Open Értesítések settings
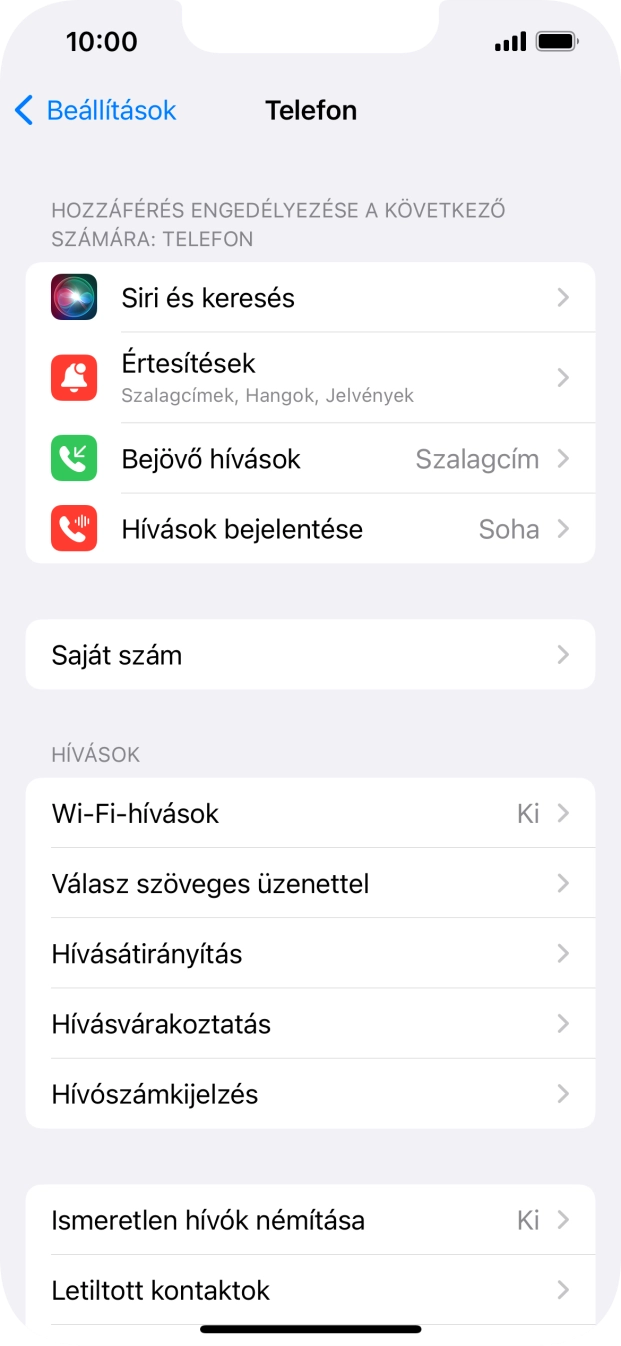Screen dimensions: 621x1346 pos(310,377)
